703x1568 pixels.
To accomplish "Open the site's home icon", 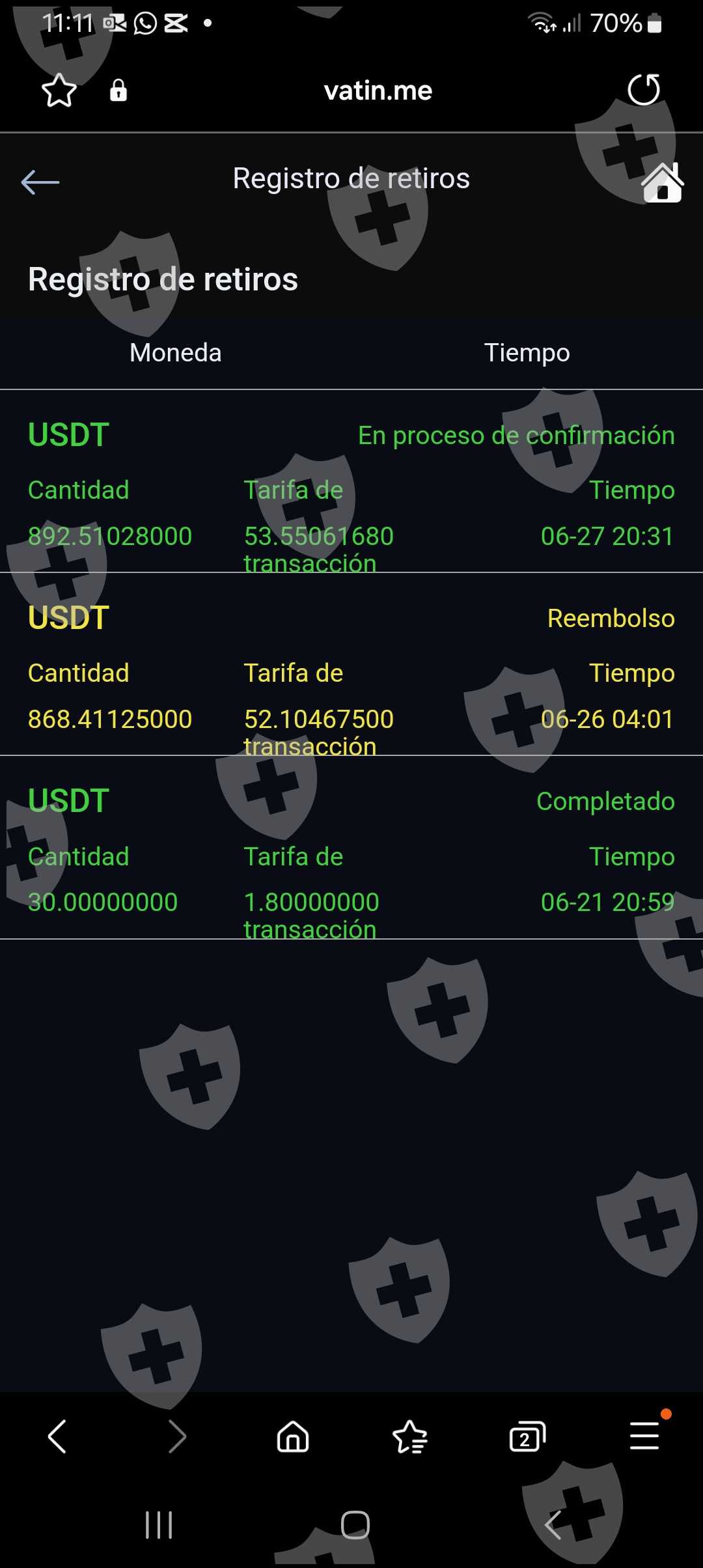I will [x=662, y=183].
